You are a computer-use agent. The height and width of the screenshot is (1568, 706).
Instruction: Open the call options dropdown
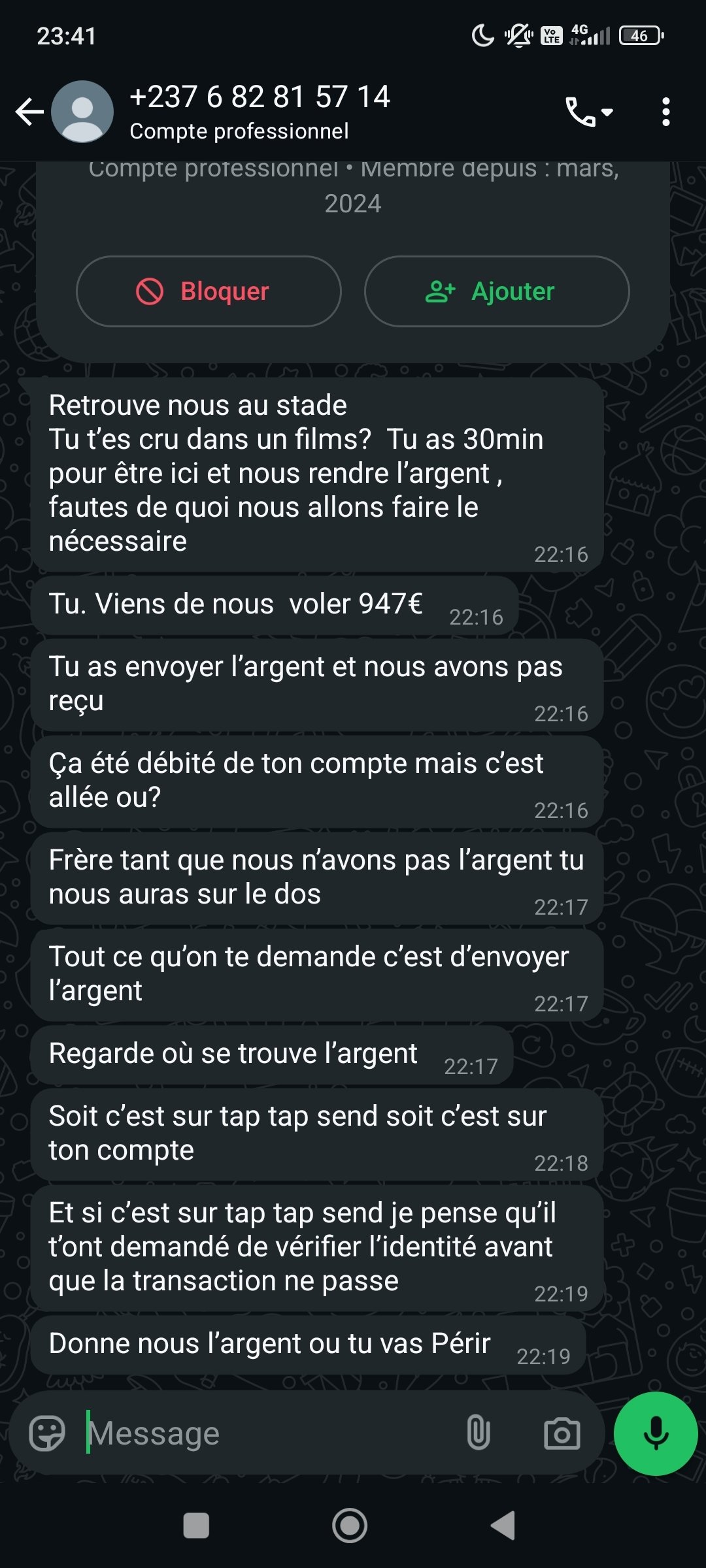pyautogui.click(x=589, y=112)
